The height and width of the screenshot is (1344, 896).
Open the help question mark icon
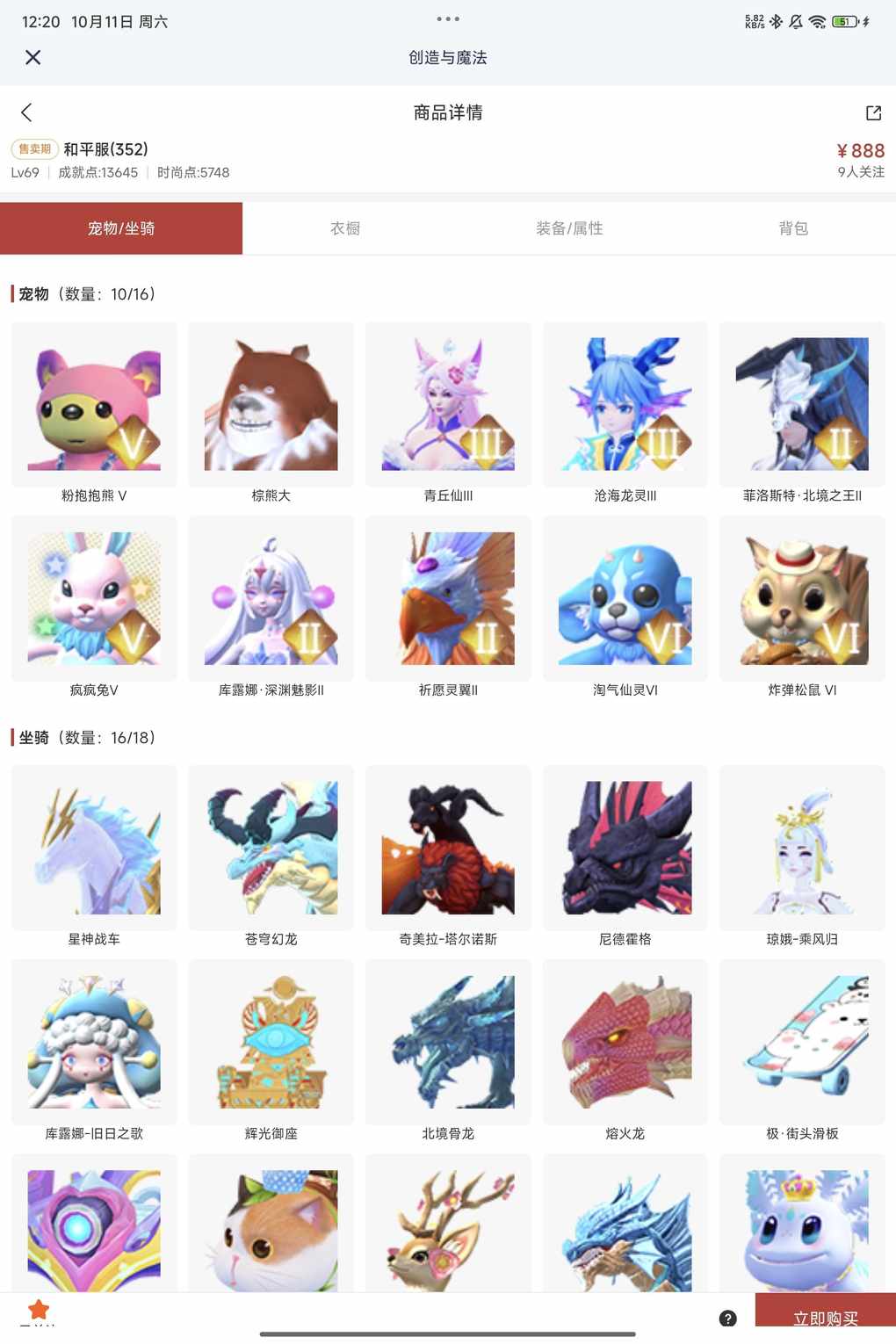click(727, 1318)
